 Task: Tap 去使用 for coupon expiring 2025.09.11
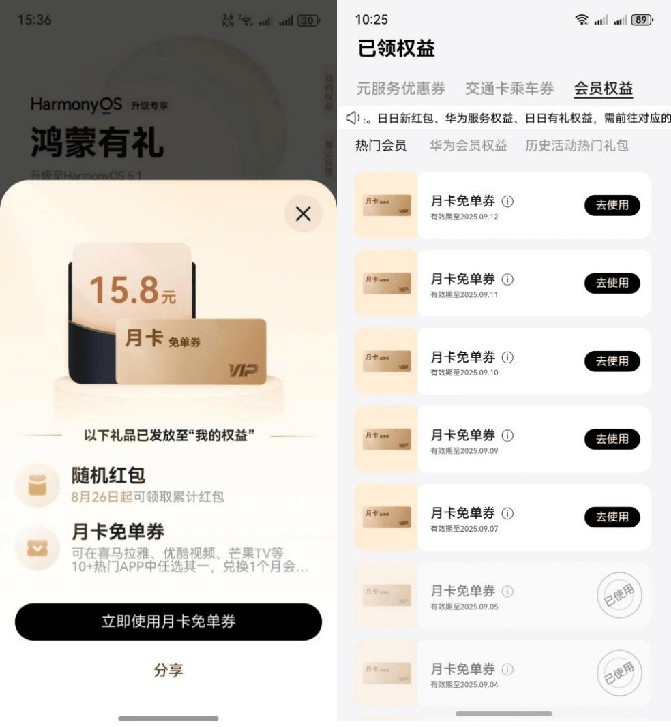click(612, 283)
